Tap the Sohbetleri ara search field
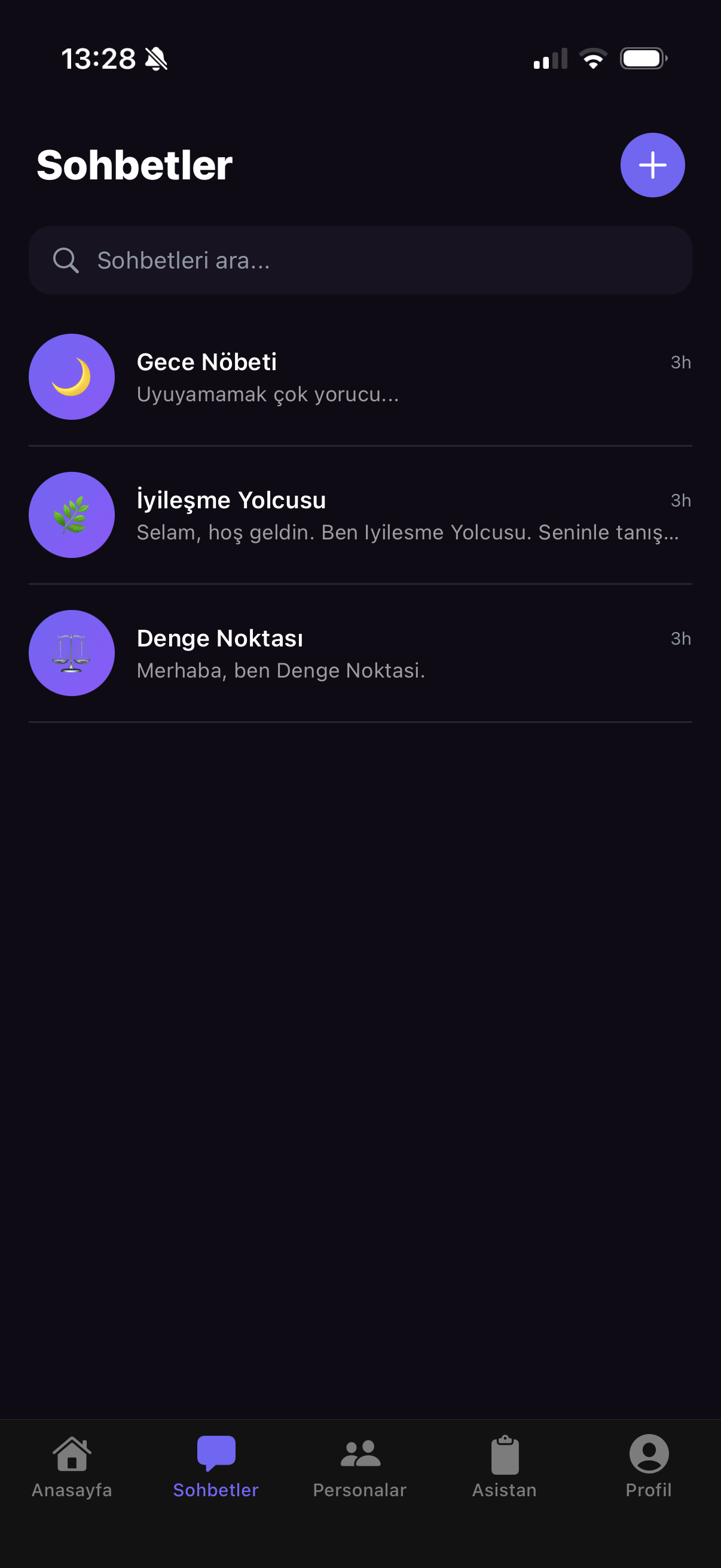This screenshot has height=1568, width=721. point(360,261)
